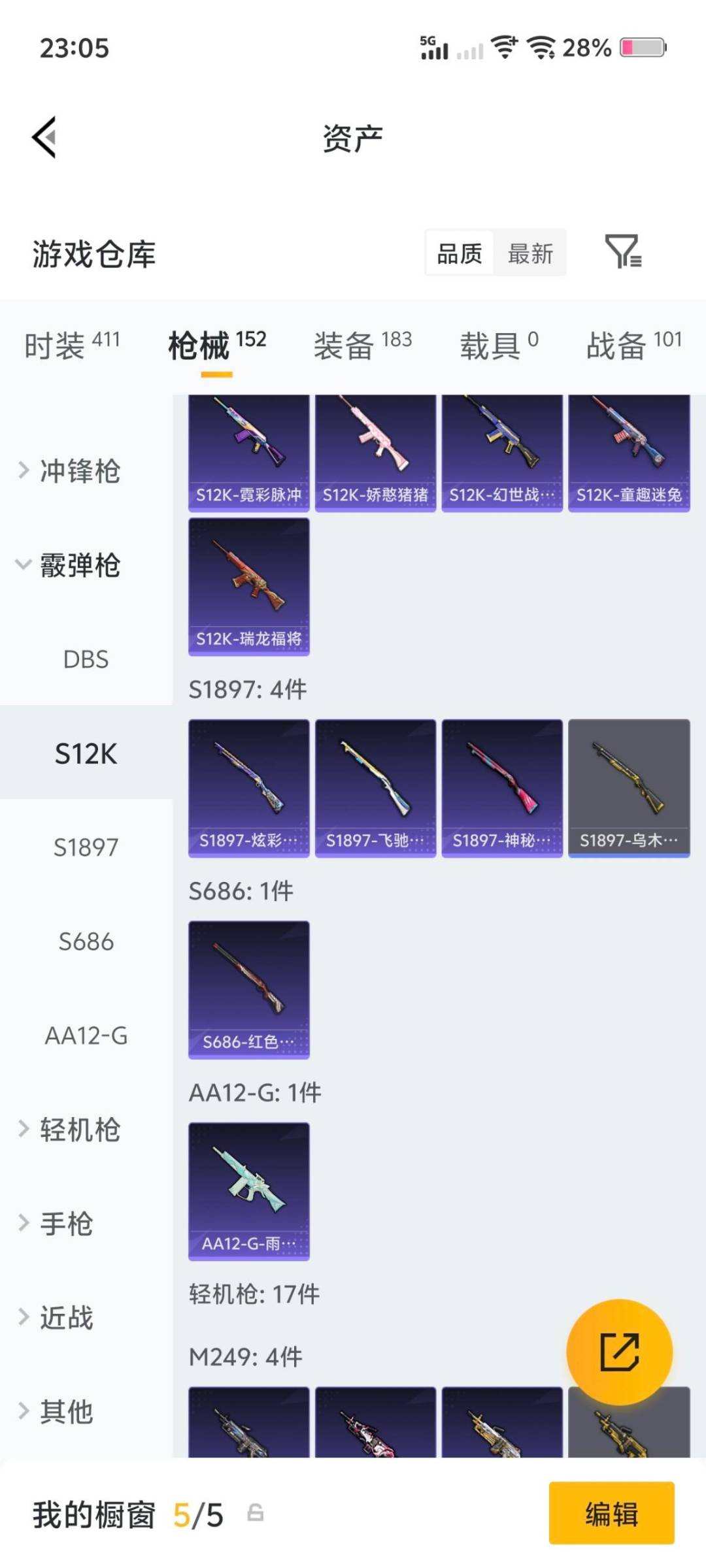Select the S12K-霓彩脉冲 weapon skin
This screenshot has width=706, height=1568.
[248, 451]
